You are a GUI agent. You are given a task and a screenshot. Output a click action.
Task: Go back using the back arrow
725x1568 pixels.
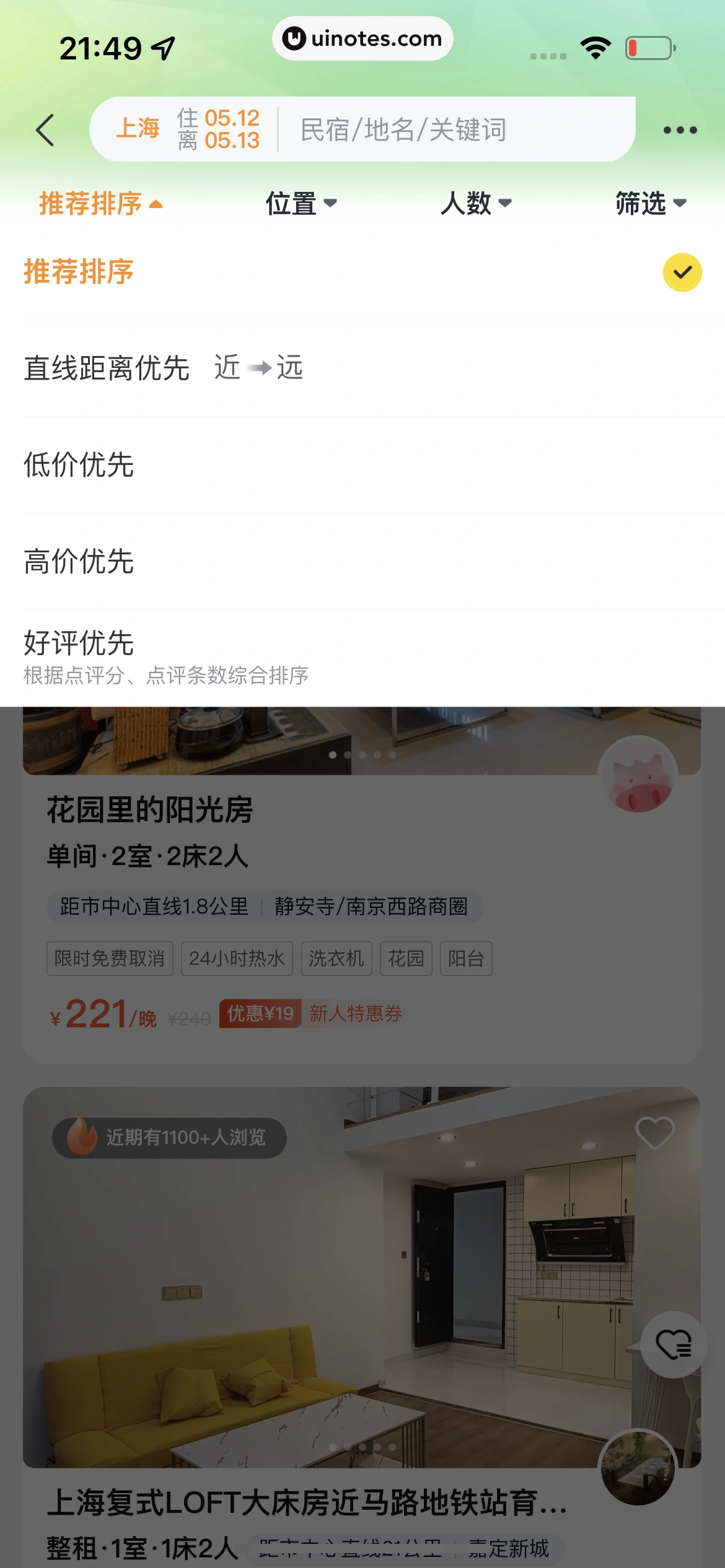coord(45,130)
